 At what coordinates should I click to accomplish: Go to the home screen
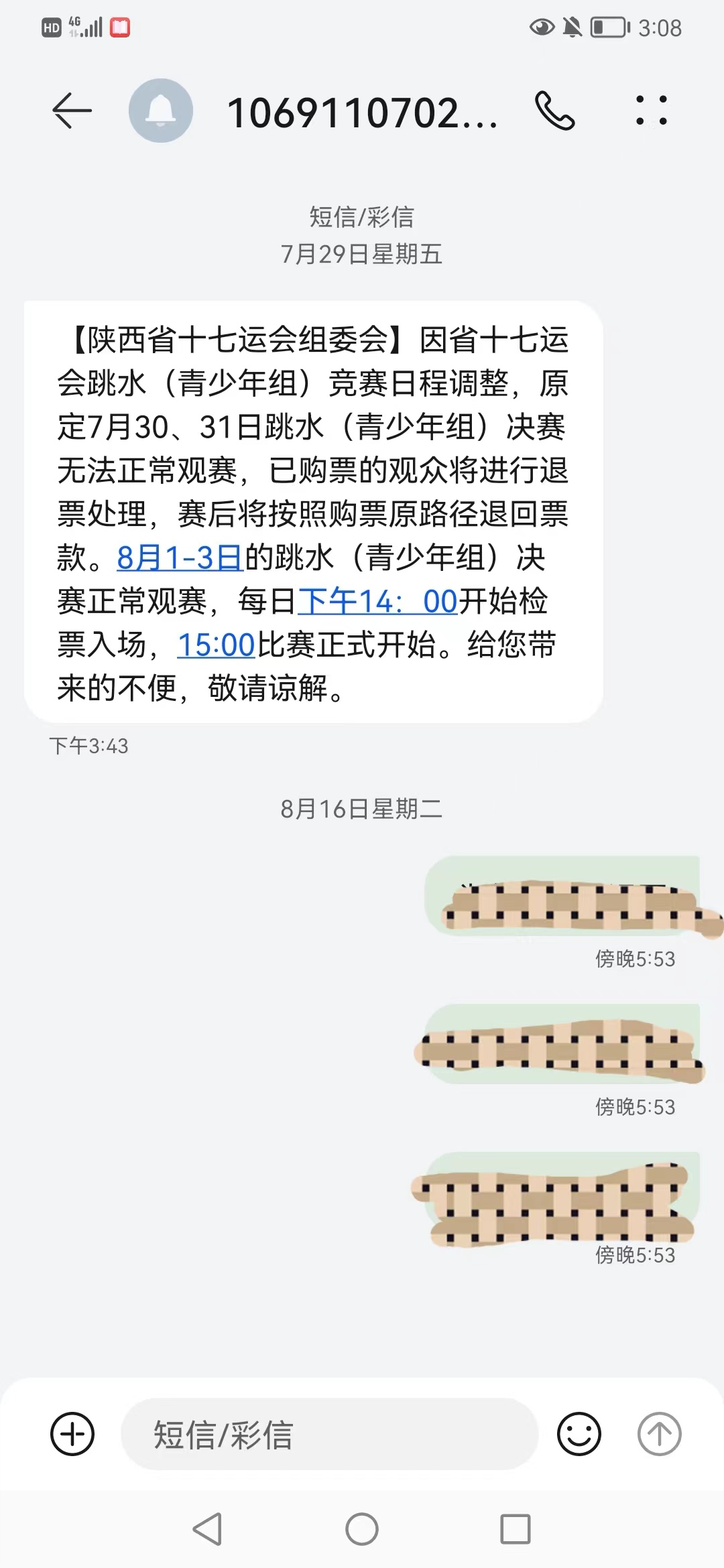click(362, 1529)
